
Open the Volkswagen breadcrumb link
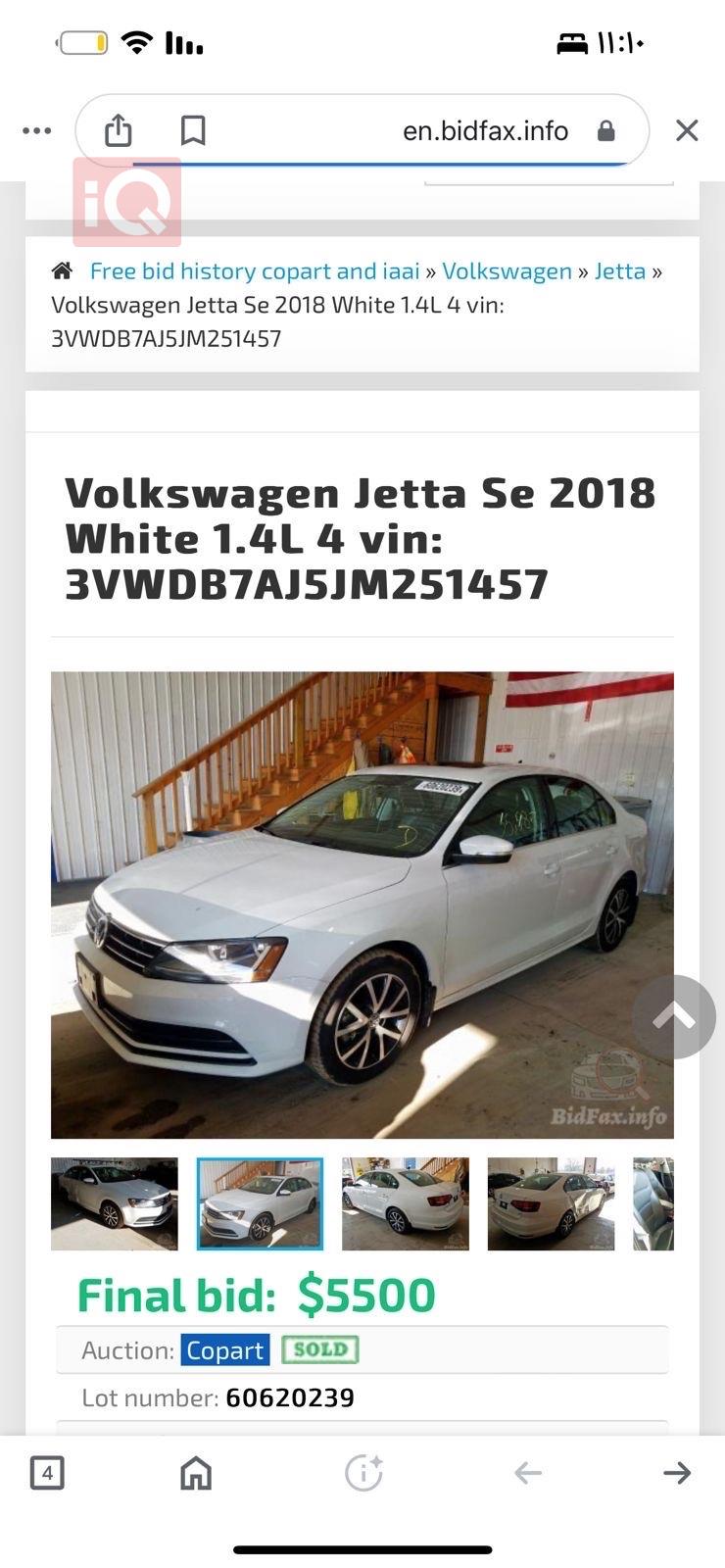pos(507,270)
